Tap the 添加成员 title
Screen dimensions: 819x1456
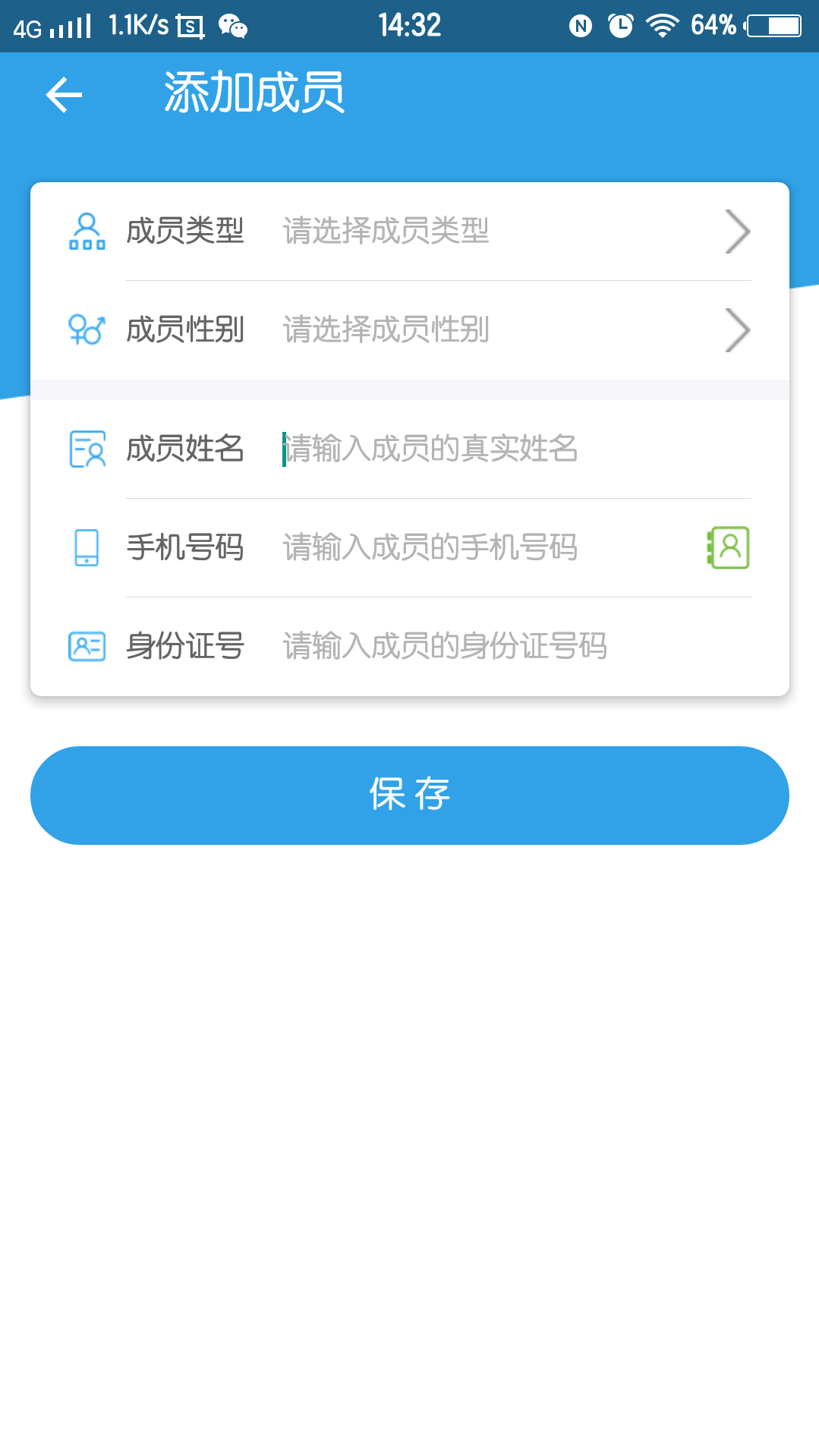pyautogui.click(x=254, y=93)
